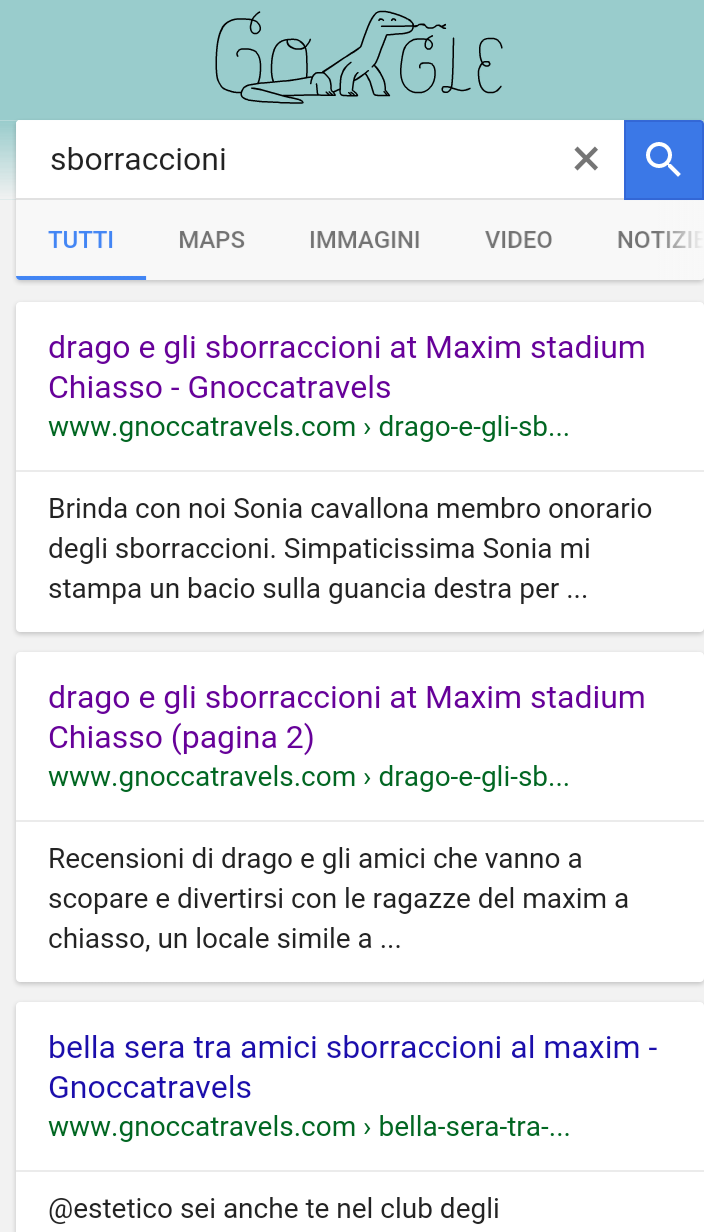Clear the search query text
This screenshot has width=704, height=1232.
point(586,159)
